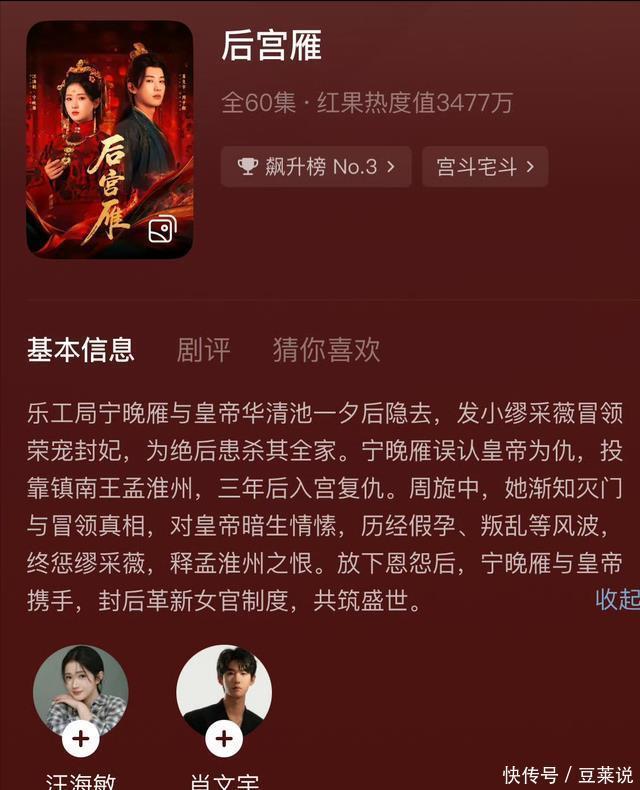This screenshot has height=790, width=640.
Task: Follow actress 汪海敏 with the plus icon
Action: click(x=80, y=739)
